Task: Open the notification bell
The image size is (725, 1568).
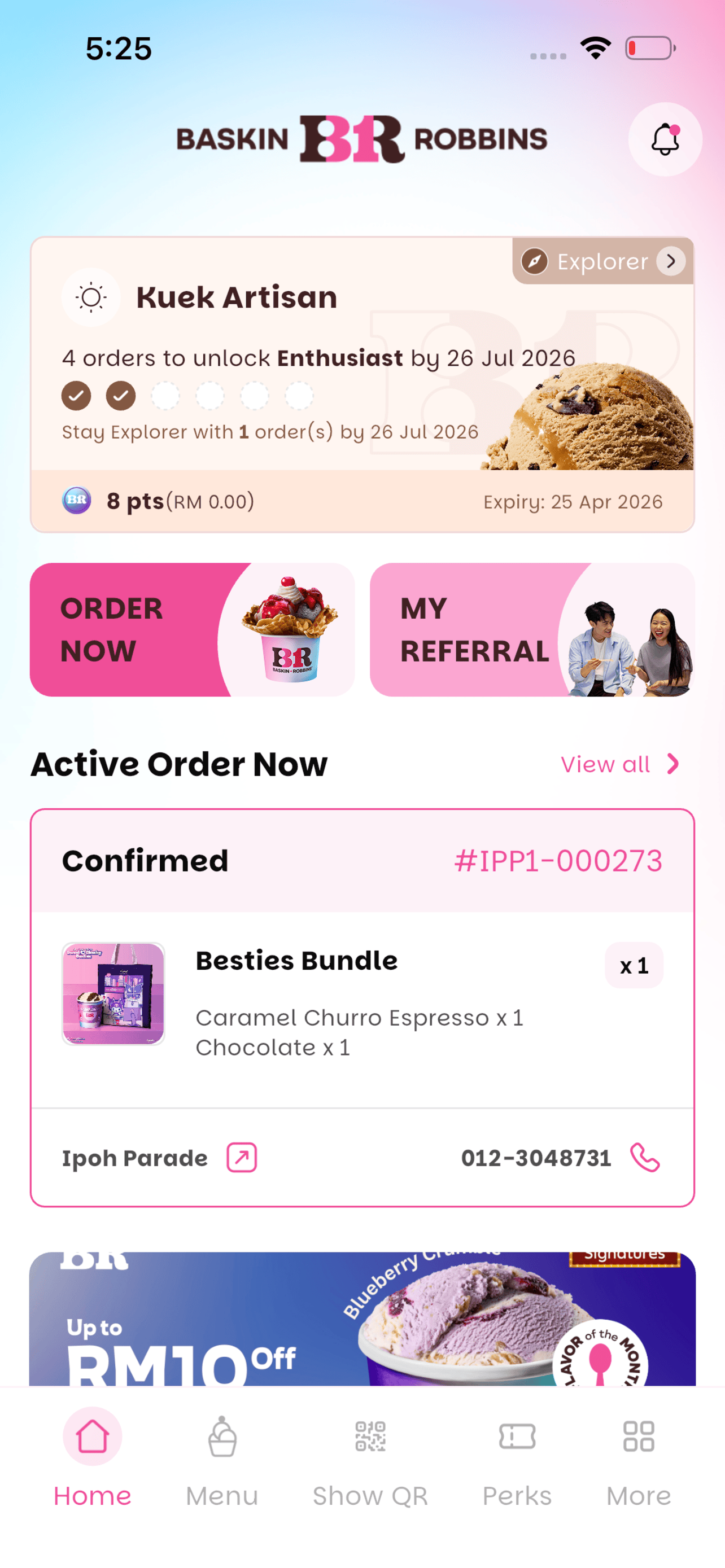Action: coord(664,139)
